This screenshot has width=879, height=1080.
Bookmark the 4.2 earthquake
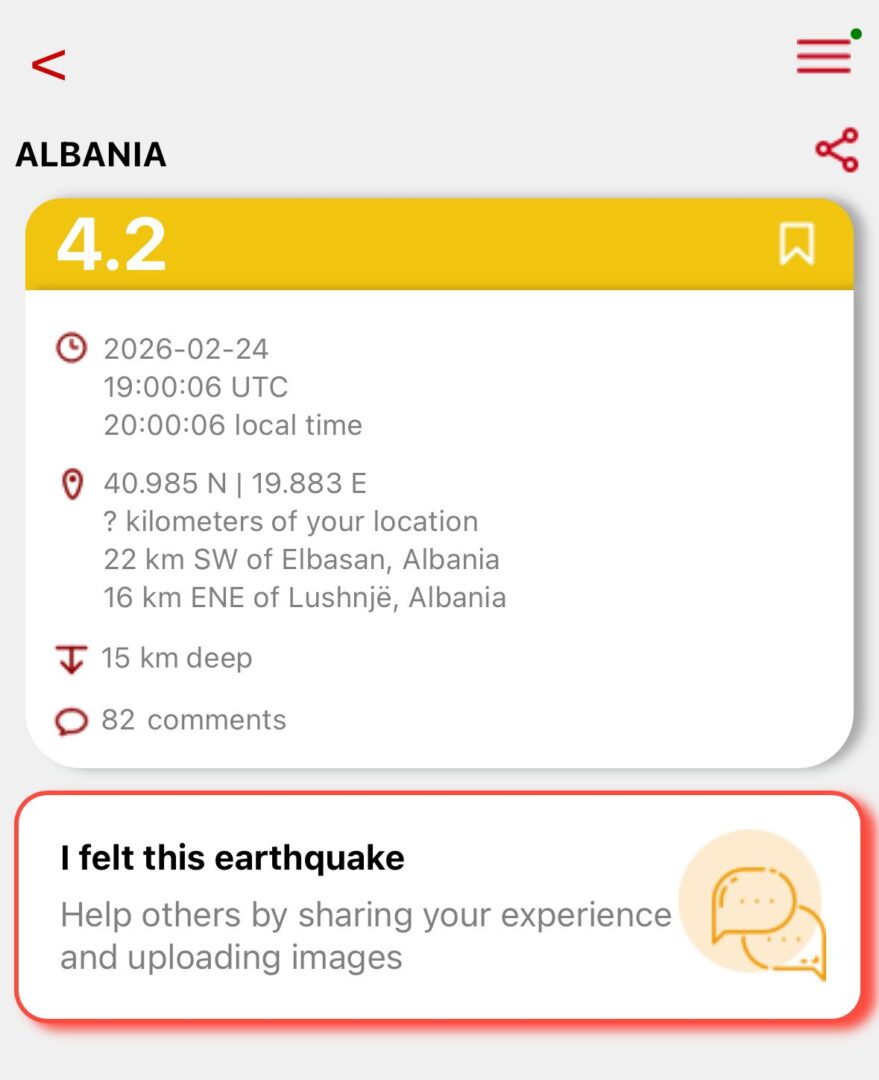796,243
